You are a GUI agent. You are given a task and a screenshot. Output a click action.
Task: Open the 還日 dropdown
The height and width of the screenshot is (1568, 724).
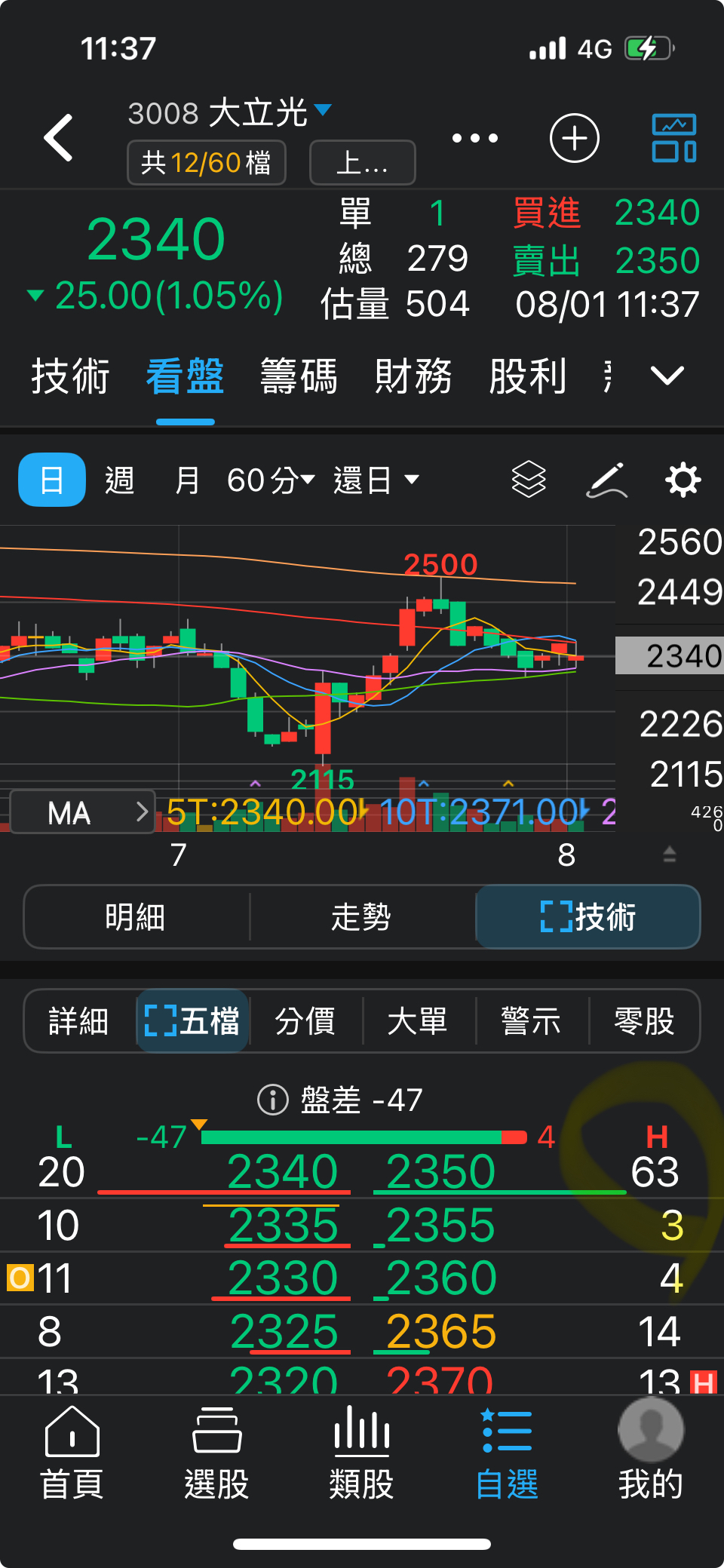click(x=376, y=480)
